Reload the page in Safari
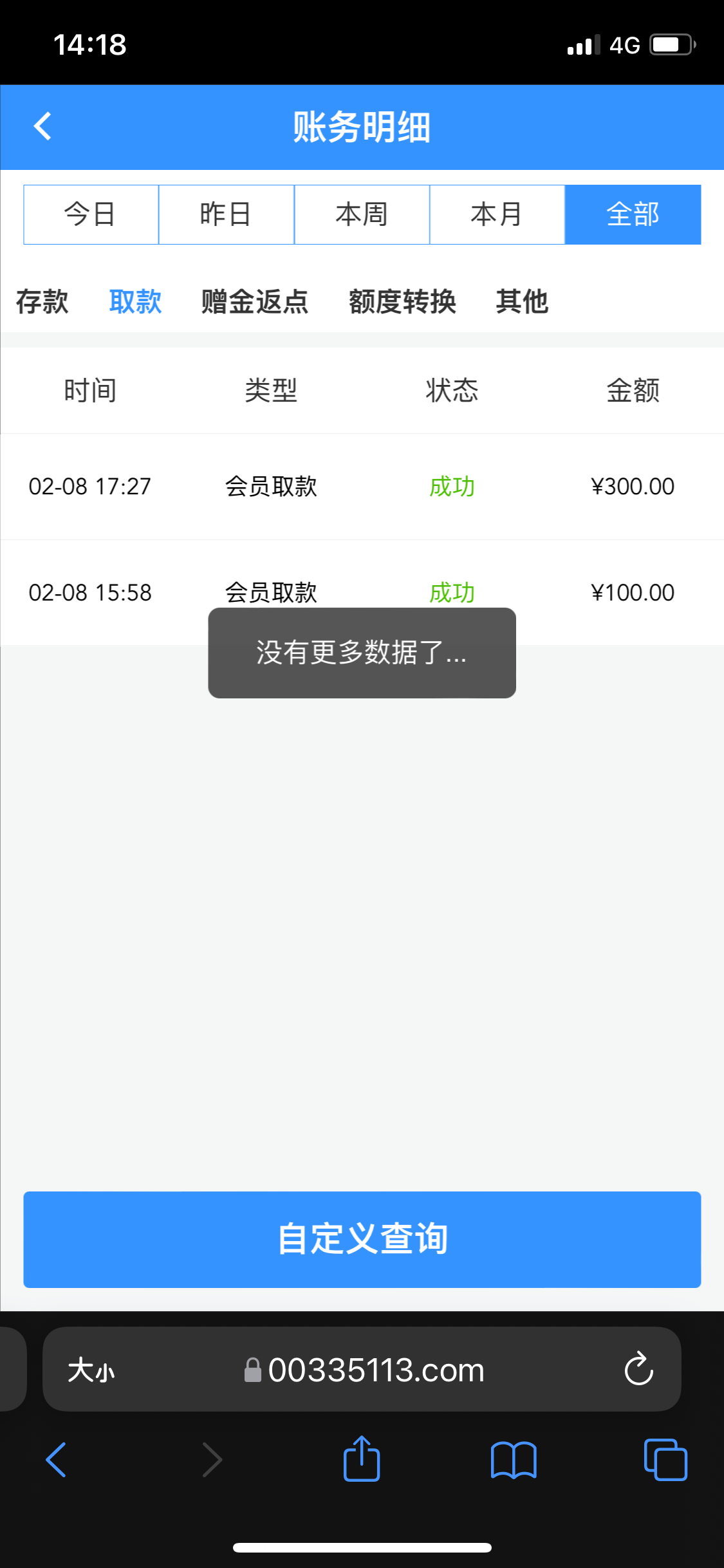Image resolution: width=724 pixels, height=1568 pixels. pos(638,1369)
